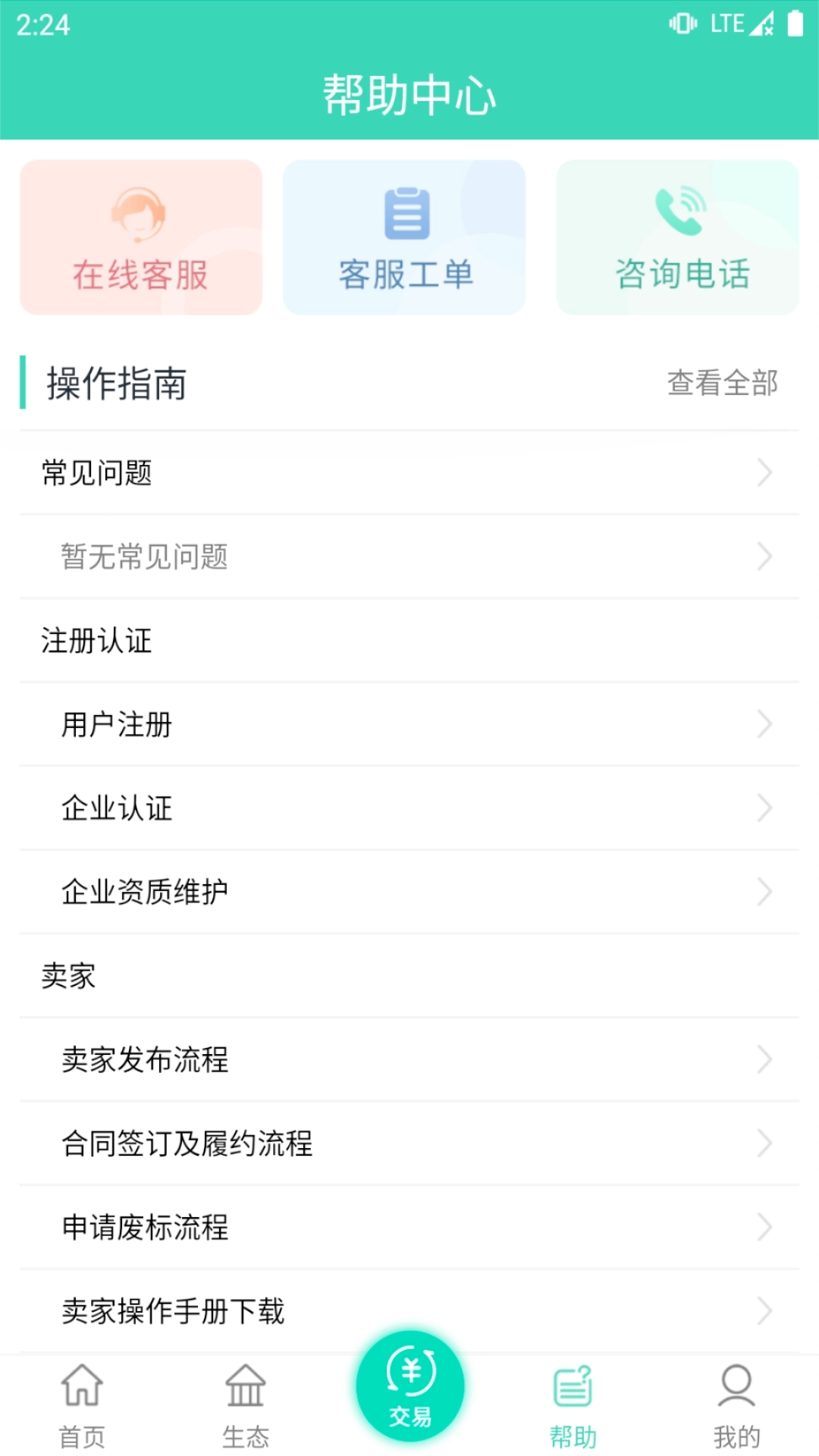
Task: Open the 用户注册 guide
Action: click(x=409, y=724)
